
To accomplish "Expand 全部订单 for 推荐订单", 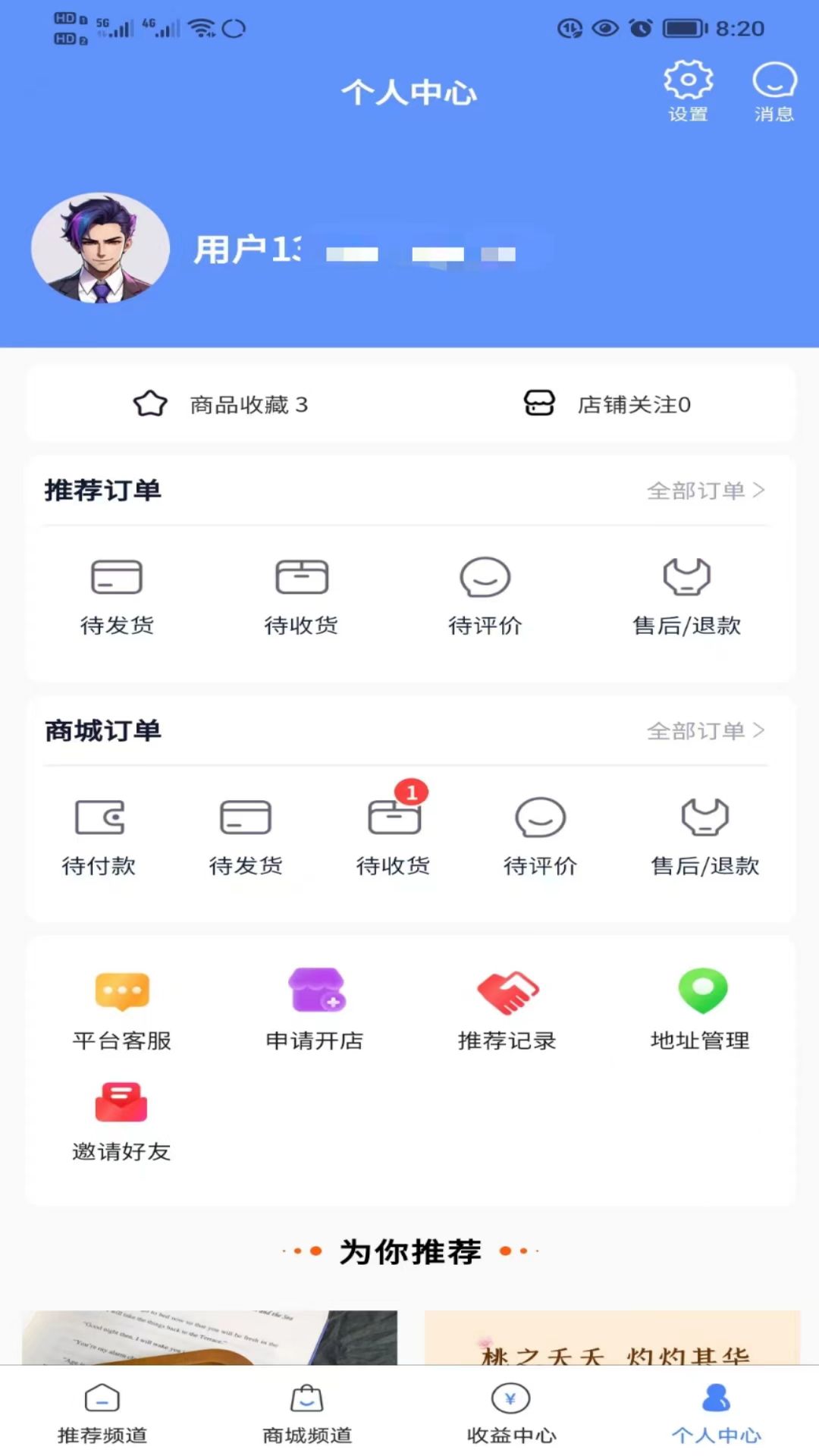I will [x=705, y=491].
